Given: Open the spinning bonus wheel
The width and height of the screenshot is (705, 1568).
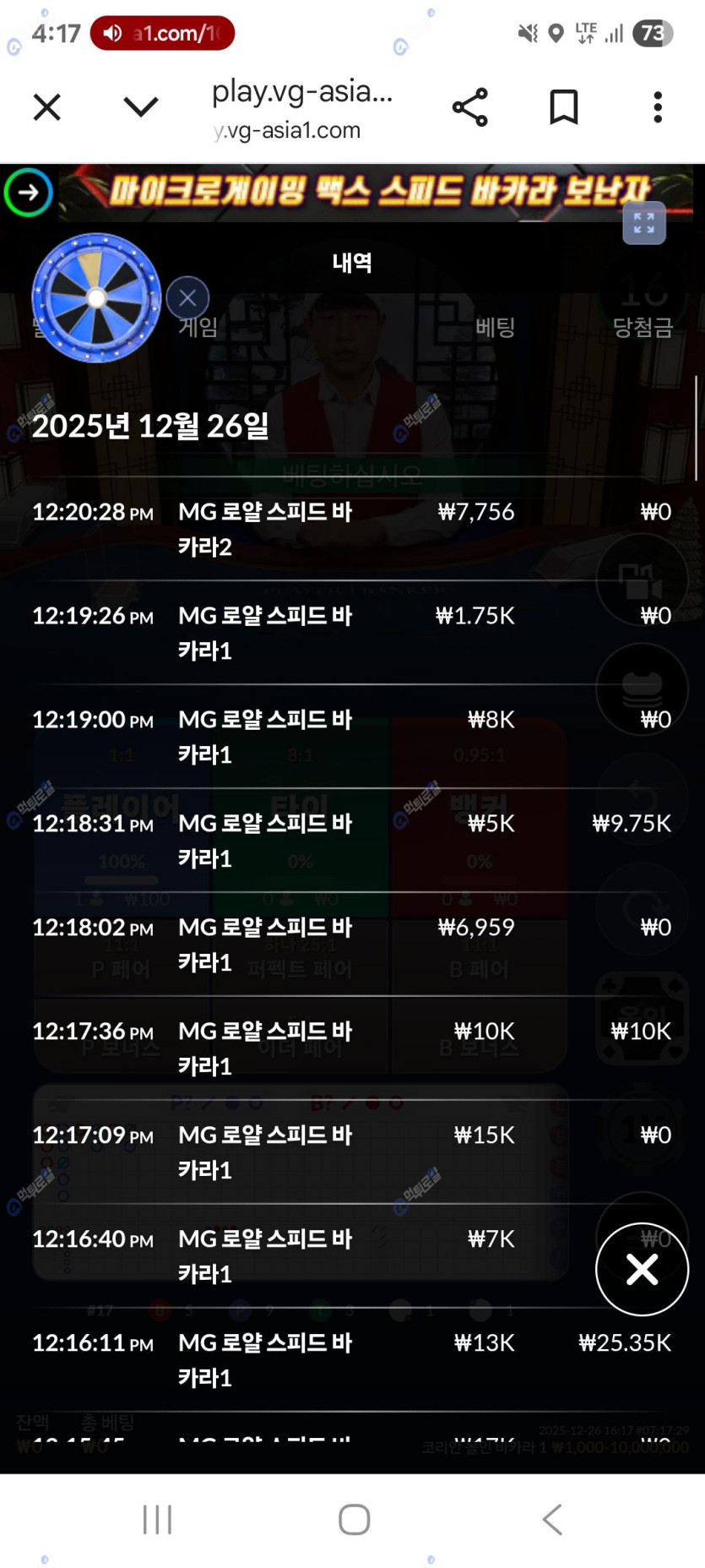Looking at the screenshot, I should pos(96,297).
